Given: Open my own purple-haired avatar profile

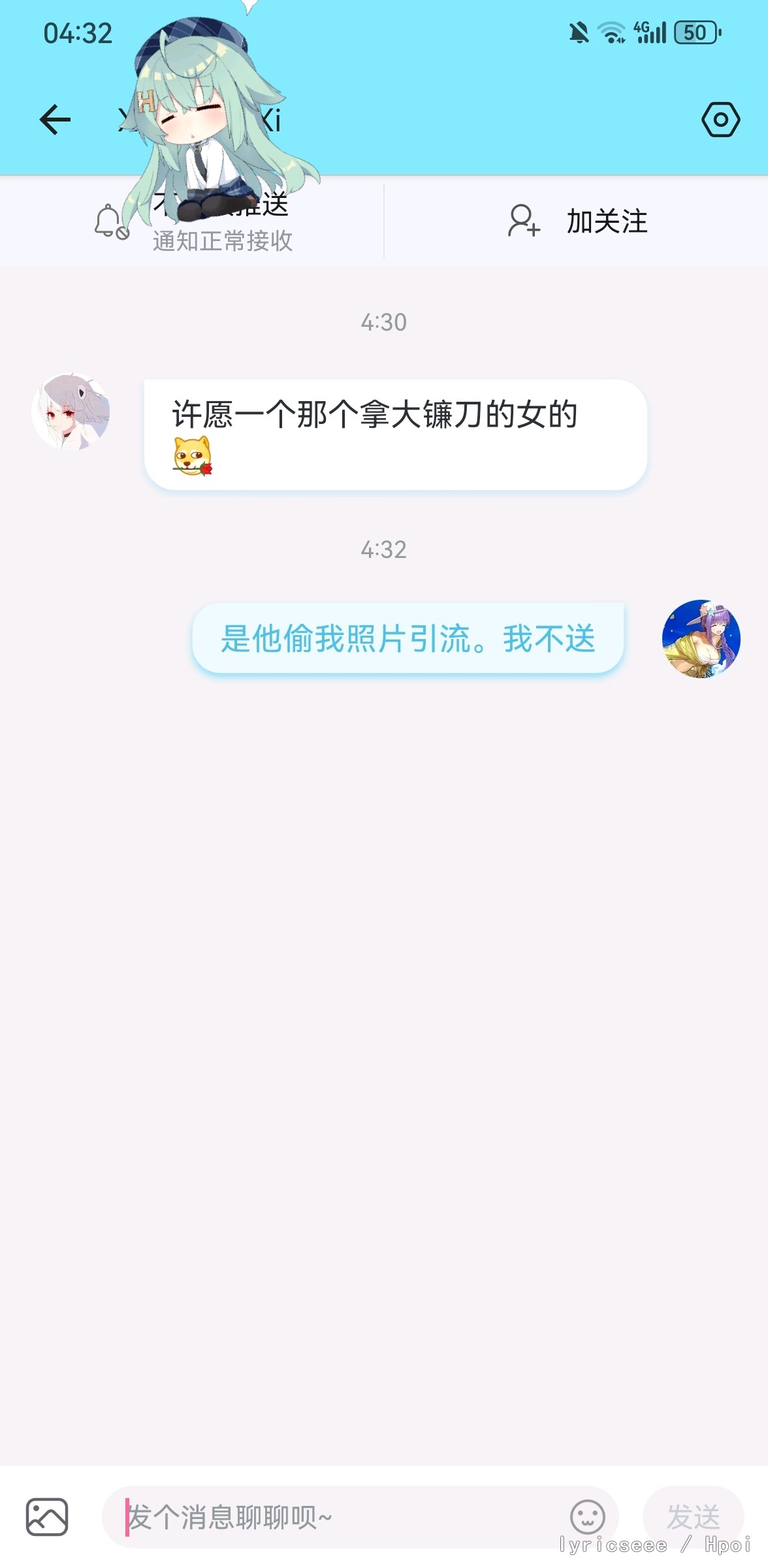Looking at the screenshot, I should (701, 639).
